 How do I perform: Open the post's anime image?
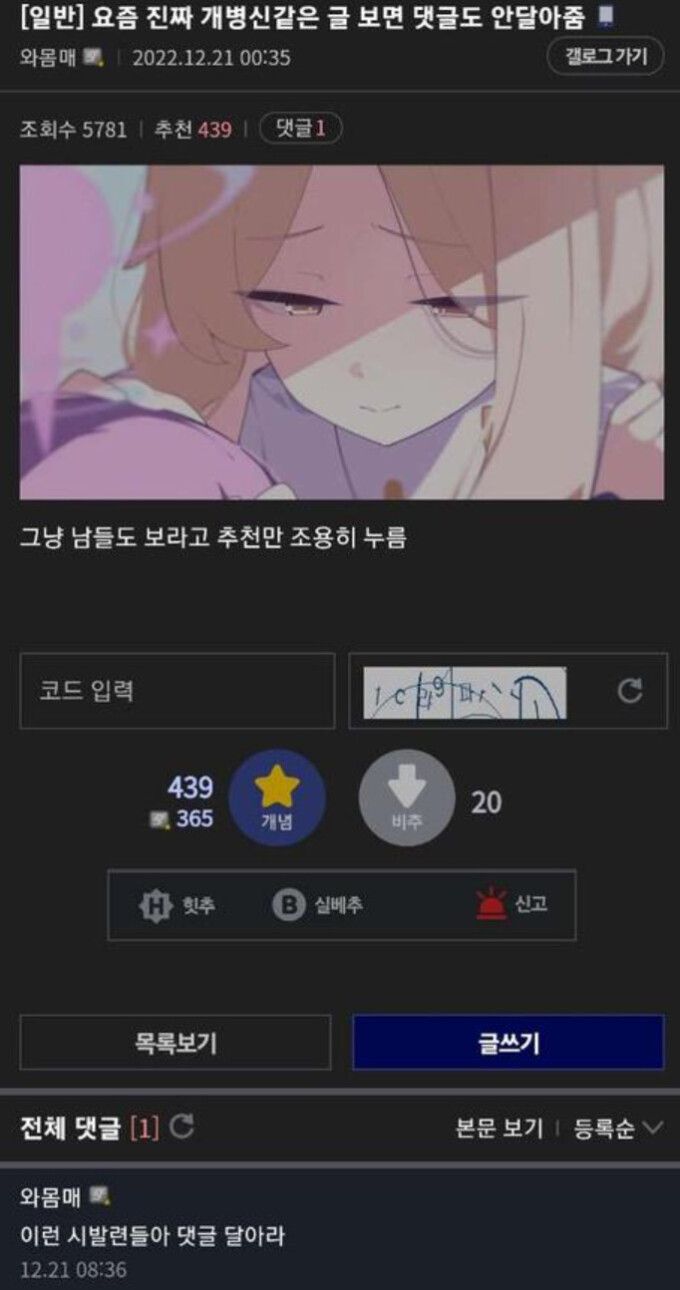point(341,332)
